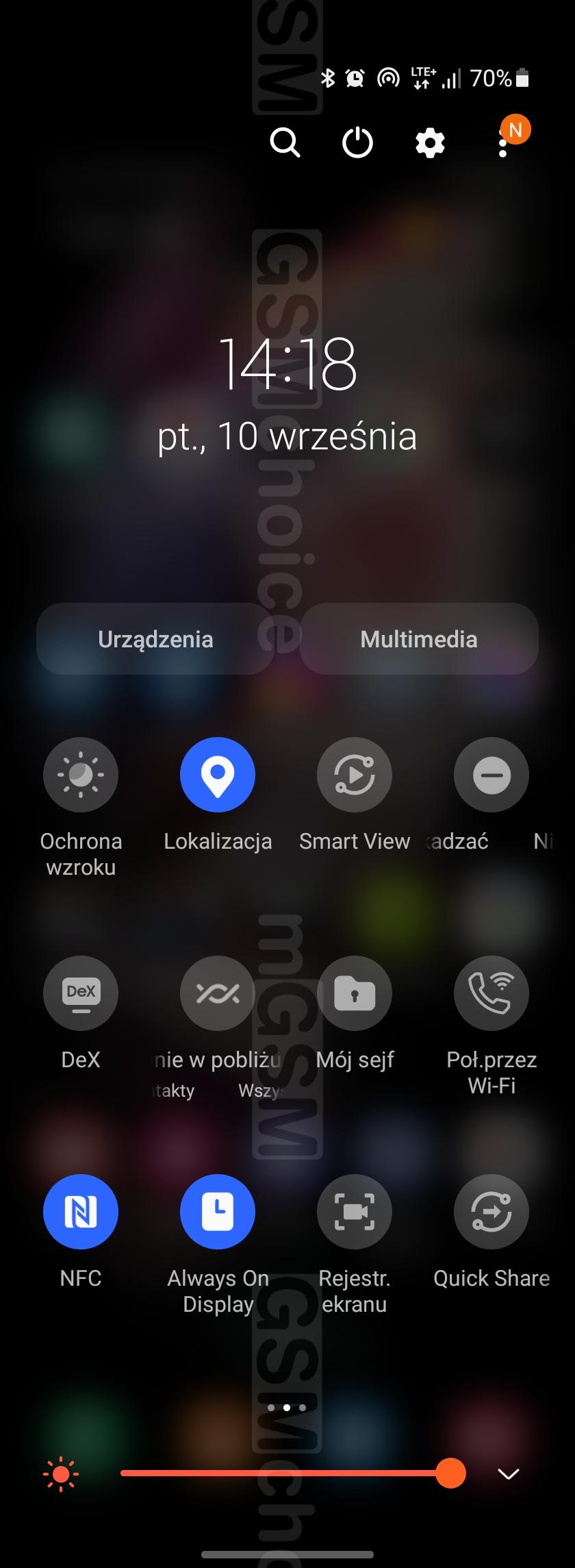
Task: Turn off Always On Display
Action: [218, 1212]
